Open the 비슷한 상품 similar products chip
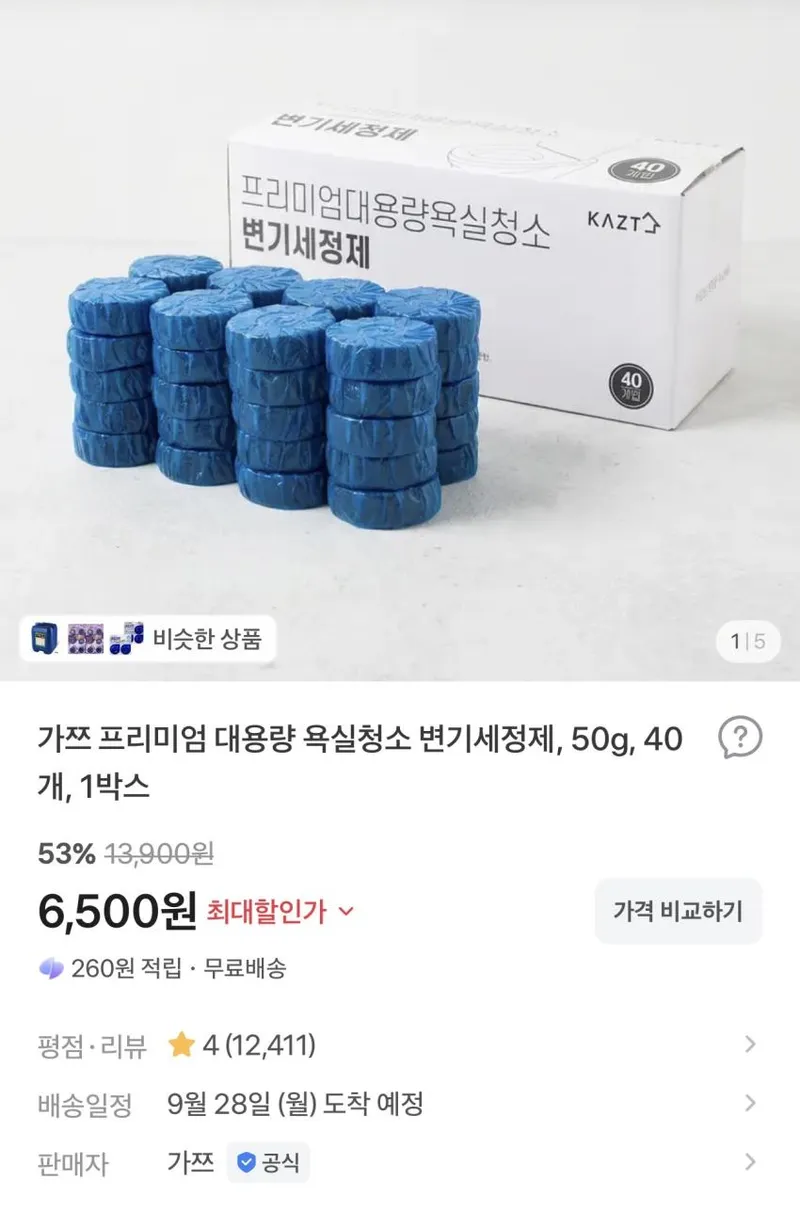The height and width of the screenshot is (1208, 800). (x=147, y=638)
